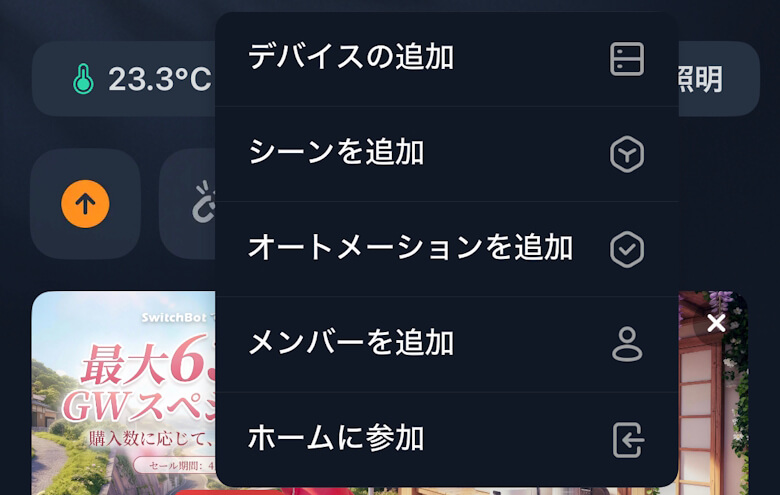Choose シーンを追加 option

point(447,154)
